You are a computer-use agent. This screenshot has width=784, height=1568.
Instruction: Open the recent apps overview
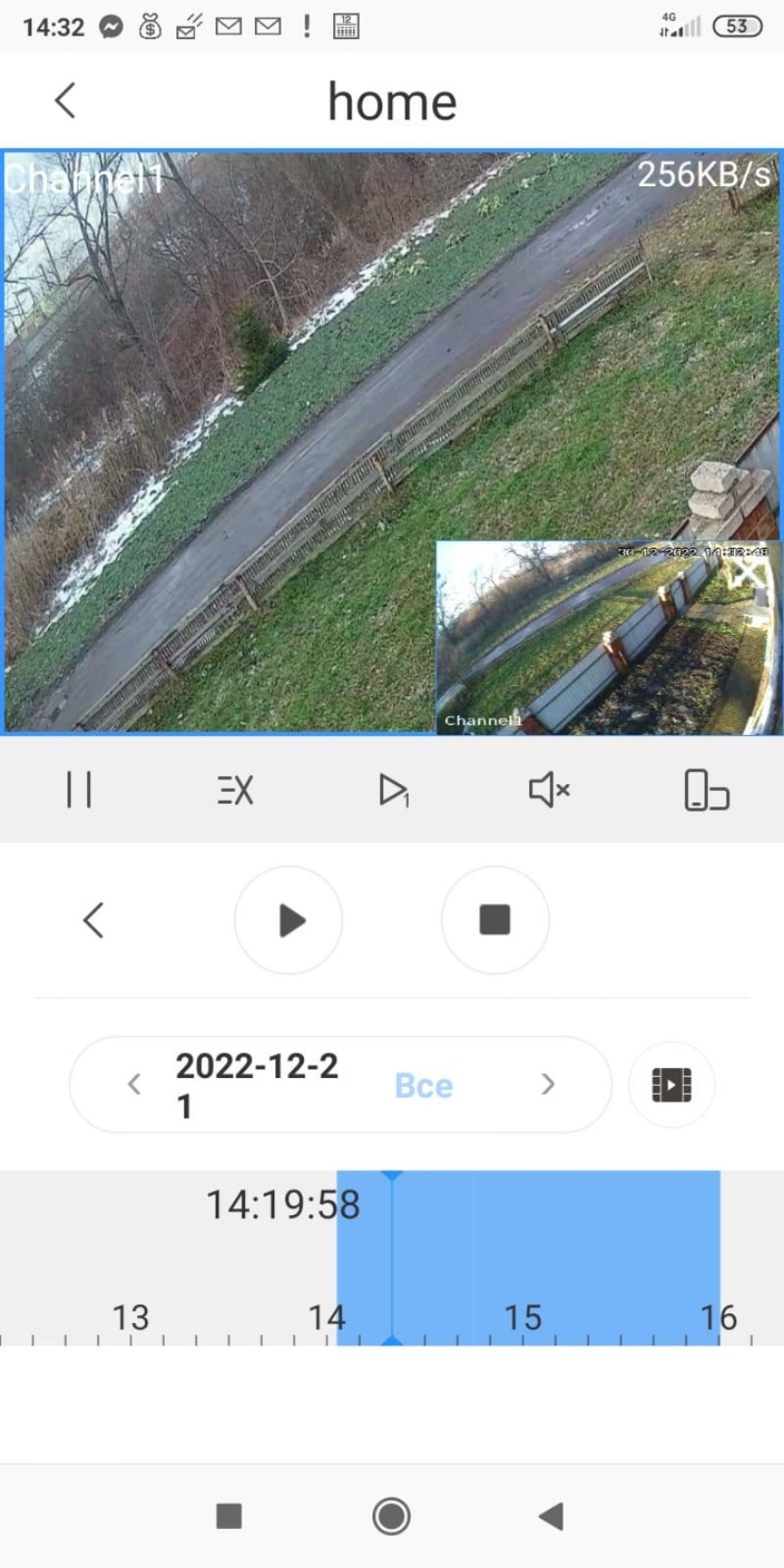pos(229,1516)
